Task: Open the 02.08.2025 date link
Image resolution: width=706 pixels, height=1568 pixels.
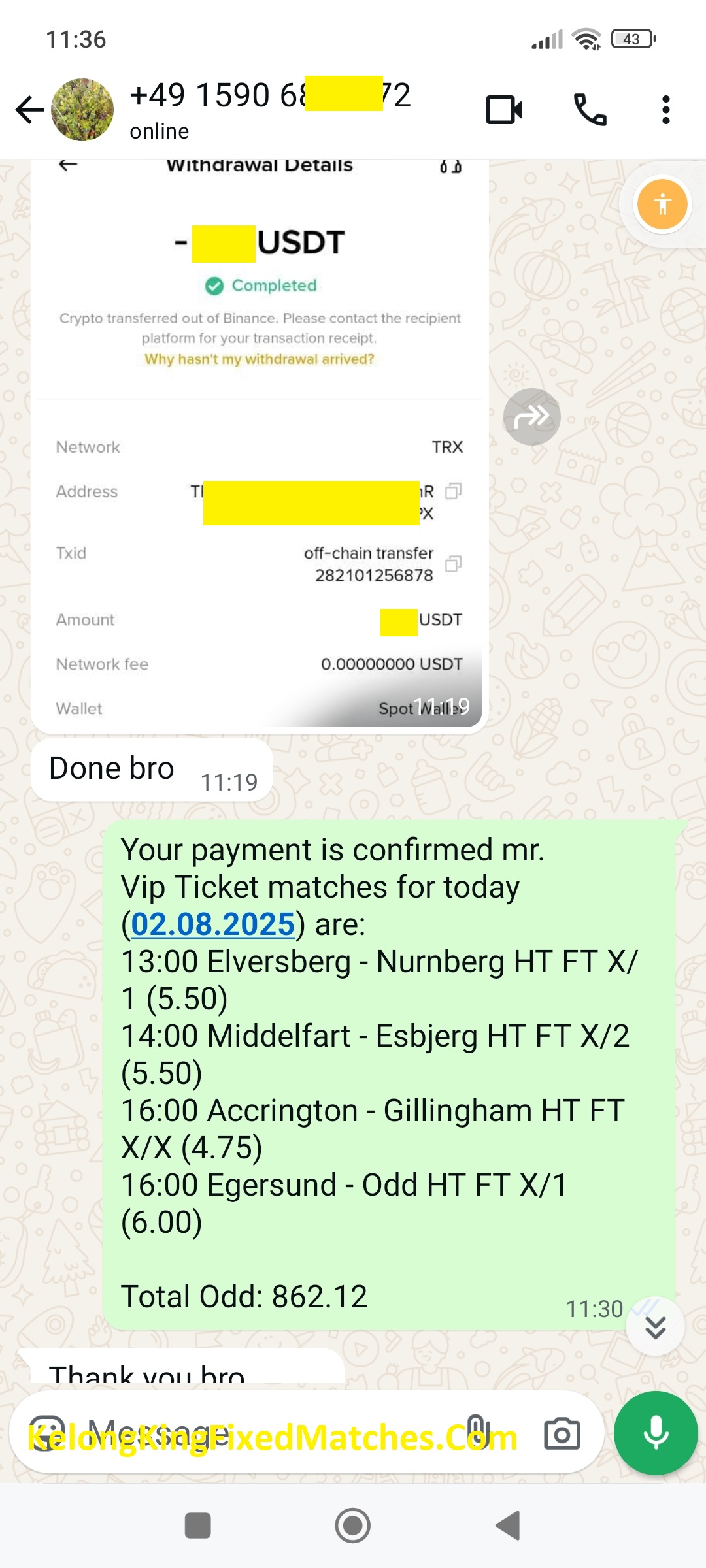Action: [213, 924]
